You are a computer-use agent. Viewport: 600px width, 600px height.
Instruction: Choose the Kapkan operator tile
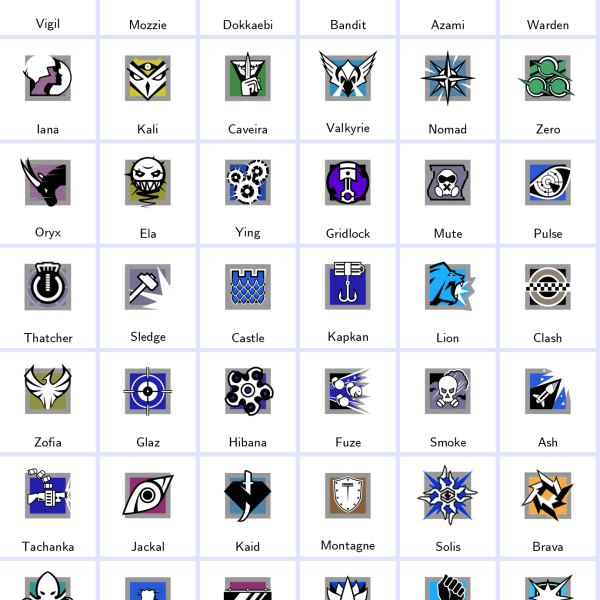pos(348,287)
